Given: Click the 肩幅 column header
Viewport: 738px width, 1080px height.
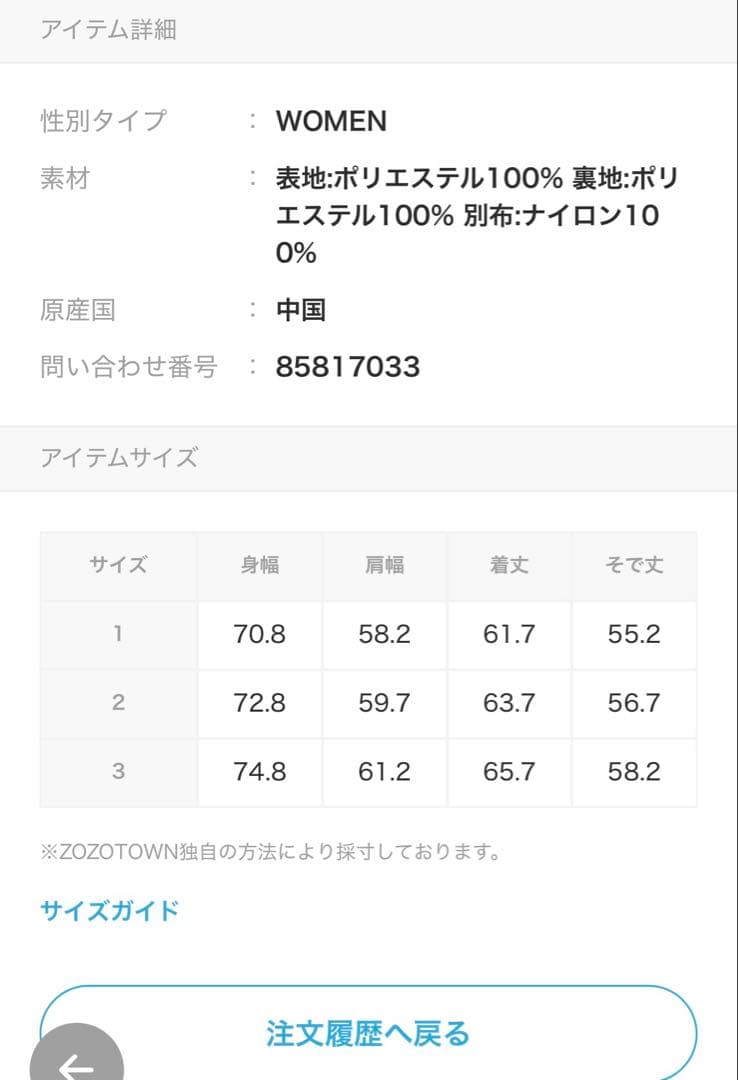Looking at the screenshot, I should 384,565.
